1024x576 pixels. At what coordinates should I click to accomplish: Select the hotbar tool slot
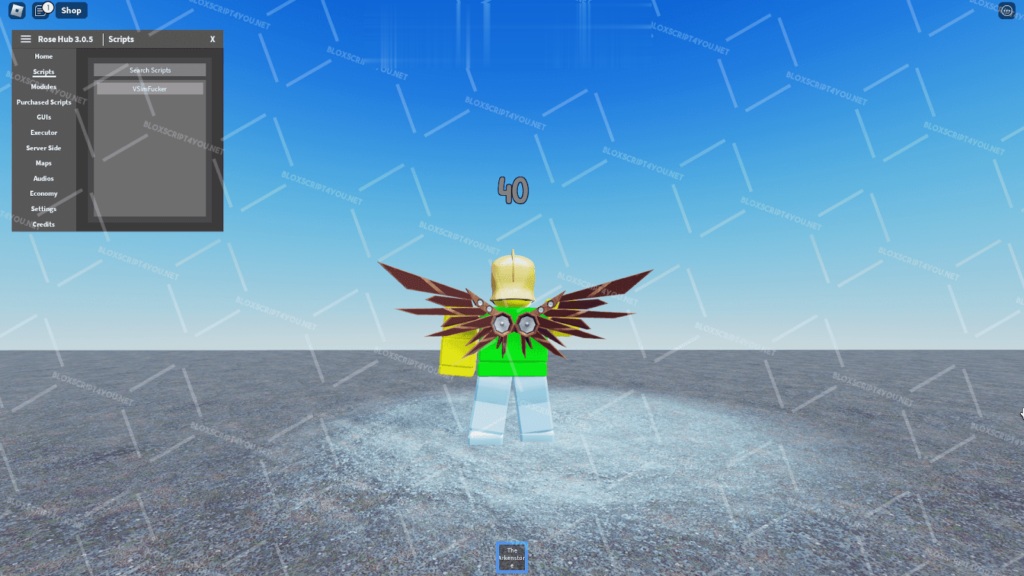coord(511,557)
